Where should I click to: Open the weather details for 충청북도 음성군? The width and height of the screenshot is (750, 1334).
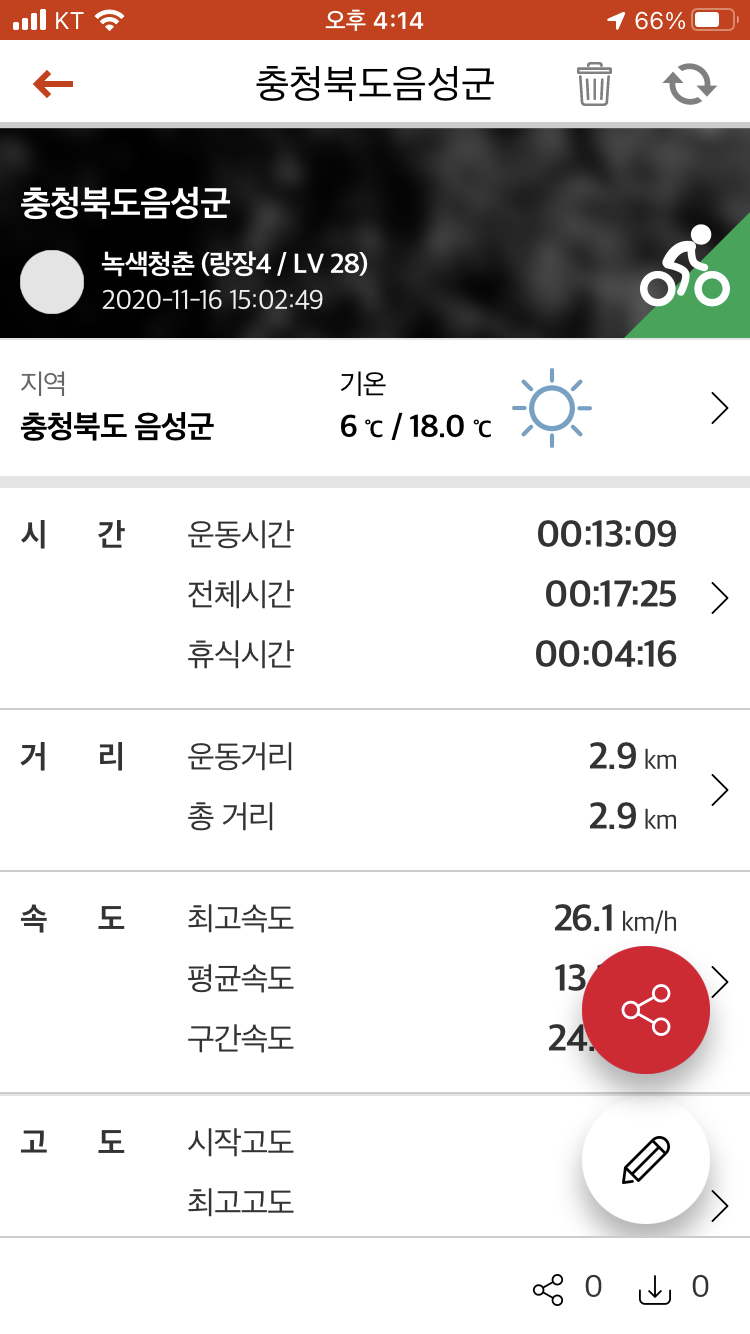(x=719, y=409)
